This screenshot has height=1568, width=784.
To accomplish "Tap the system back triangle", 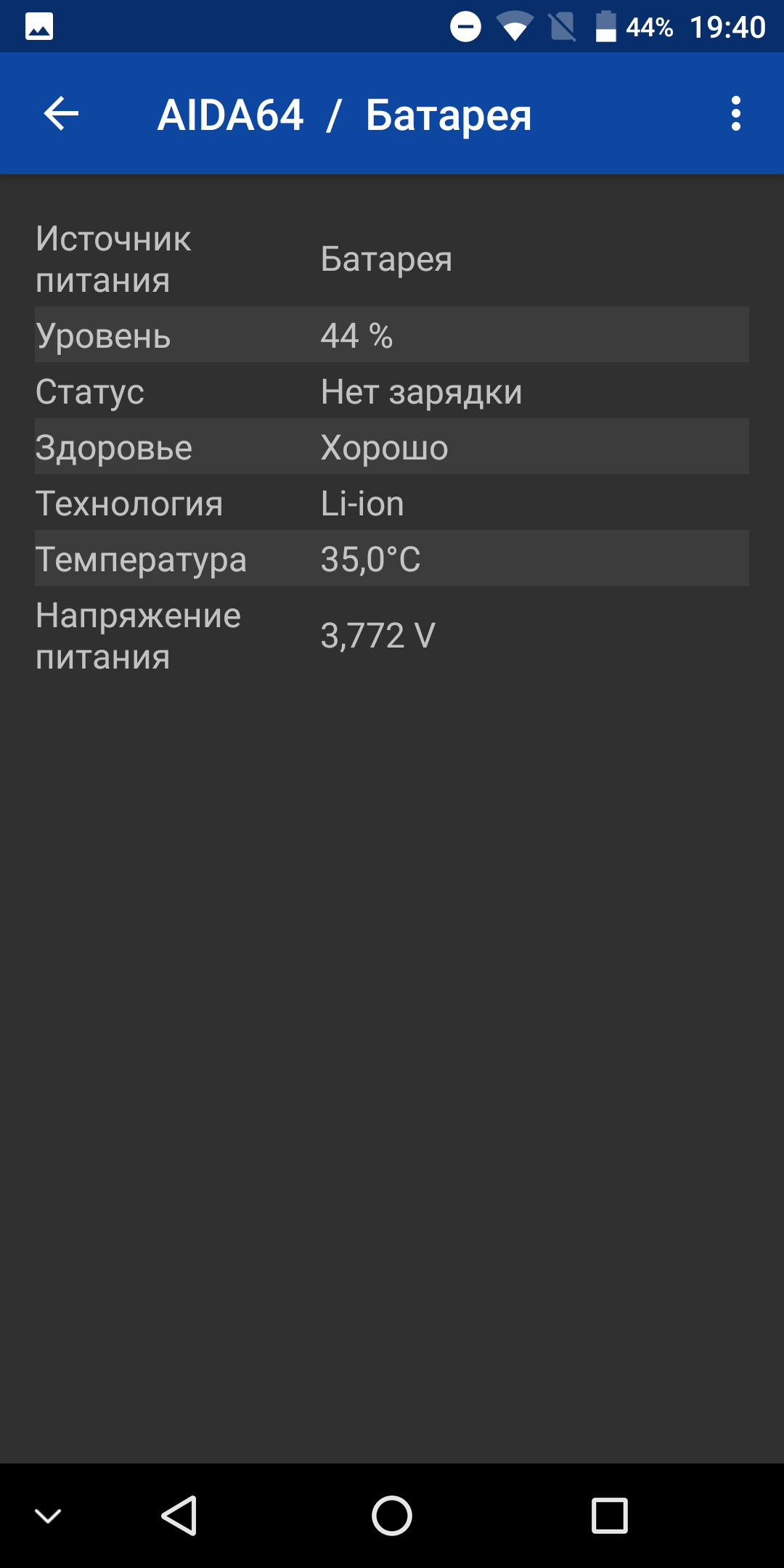I will 179,1516.
